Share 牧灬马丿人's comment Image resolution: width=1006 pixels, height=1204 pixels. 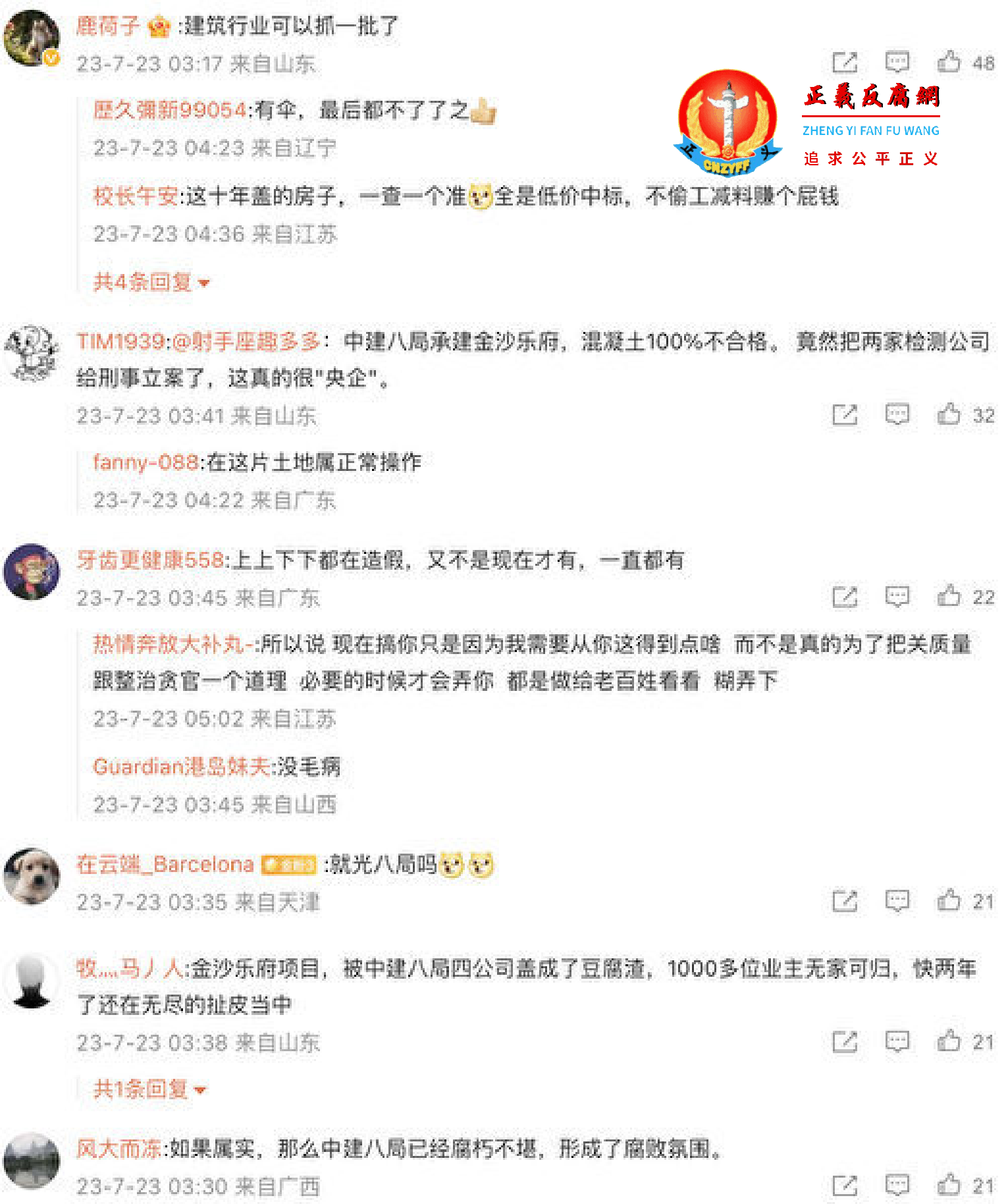tap(845, 1042)
